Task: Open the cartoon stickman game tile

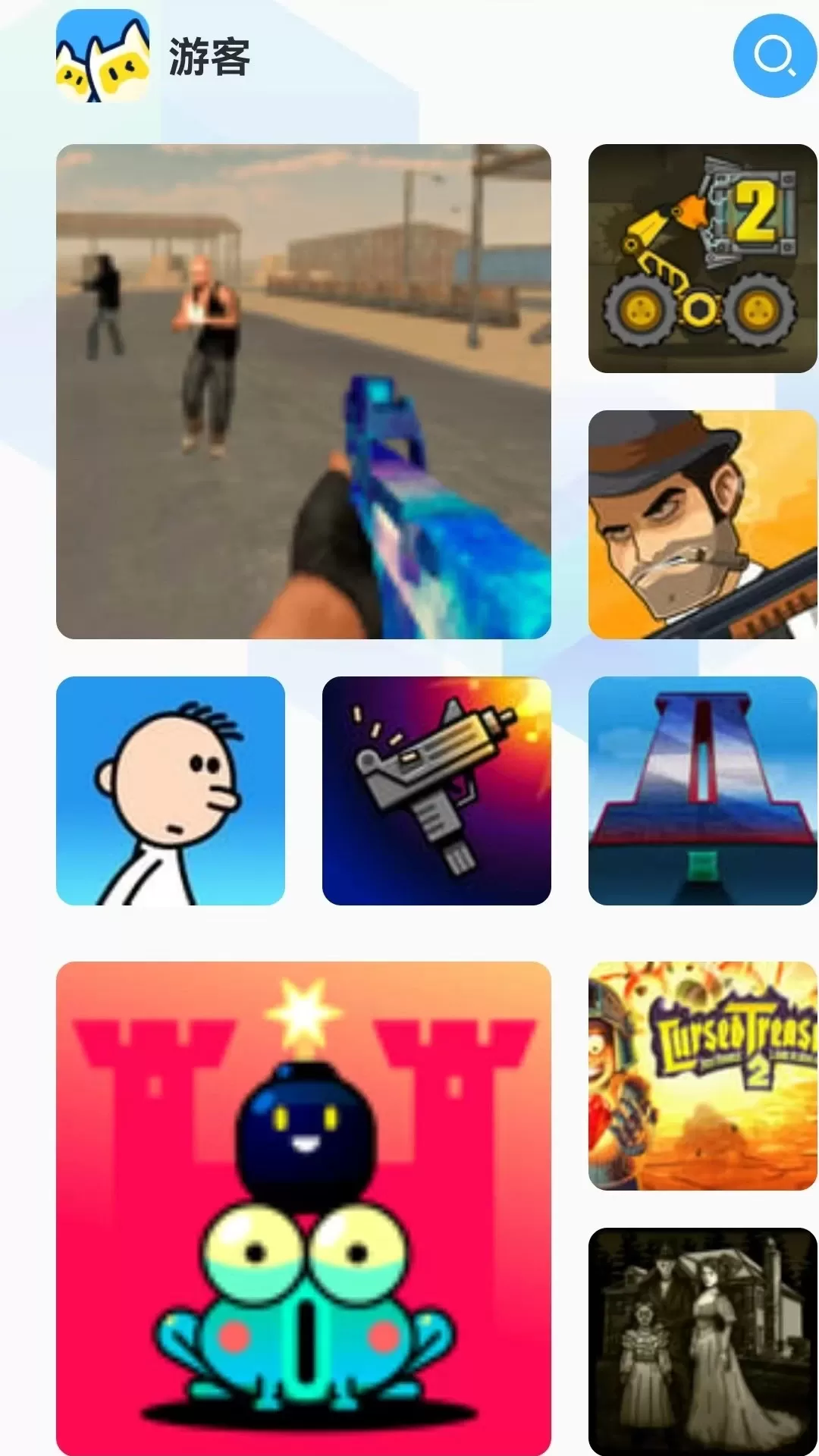Action: point(171,791)
